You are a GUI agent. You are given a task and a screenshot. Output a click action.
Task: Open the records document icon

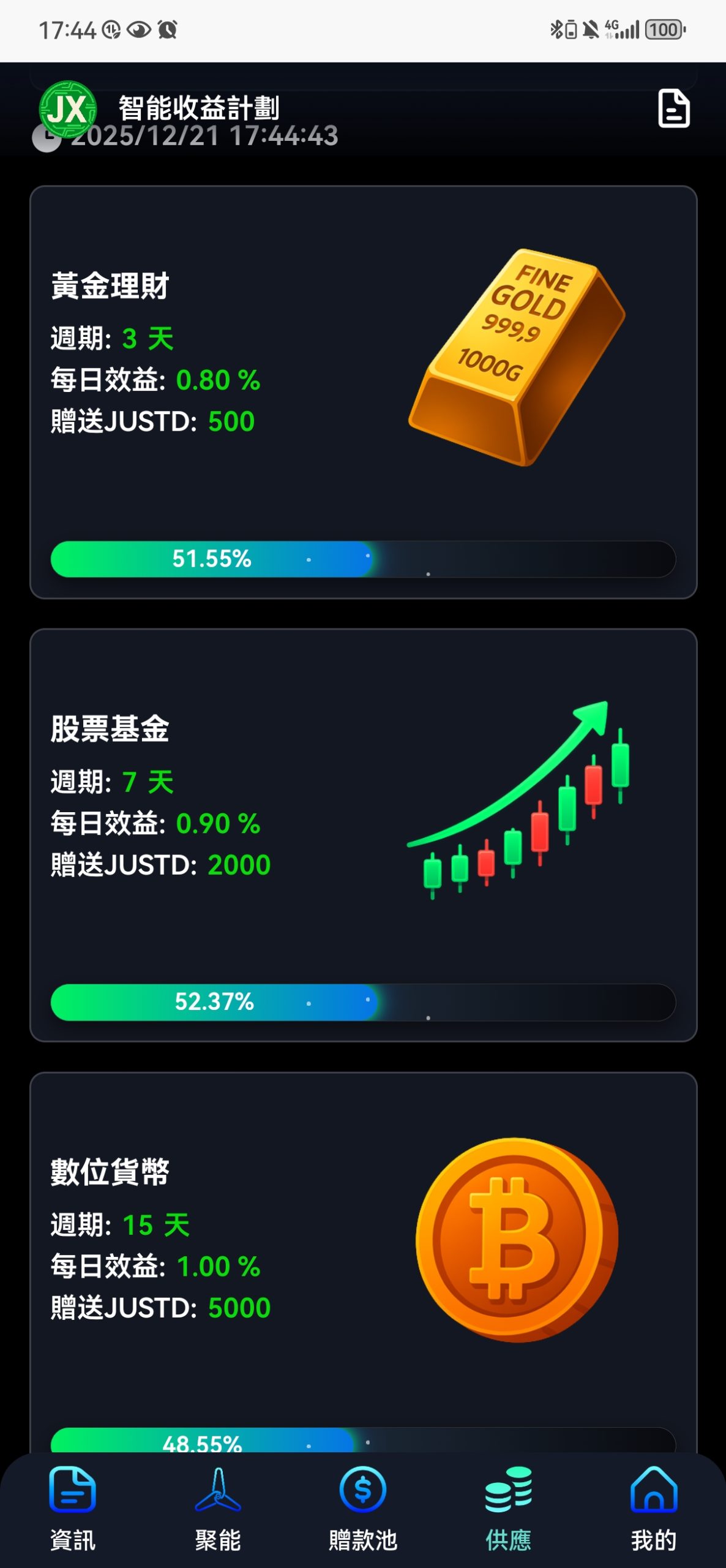coord(673,108)
